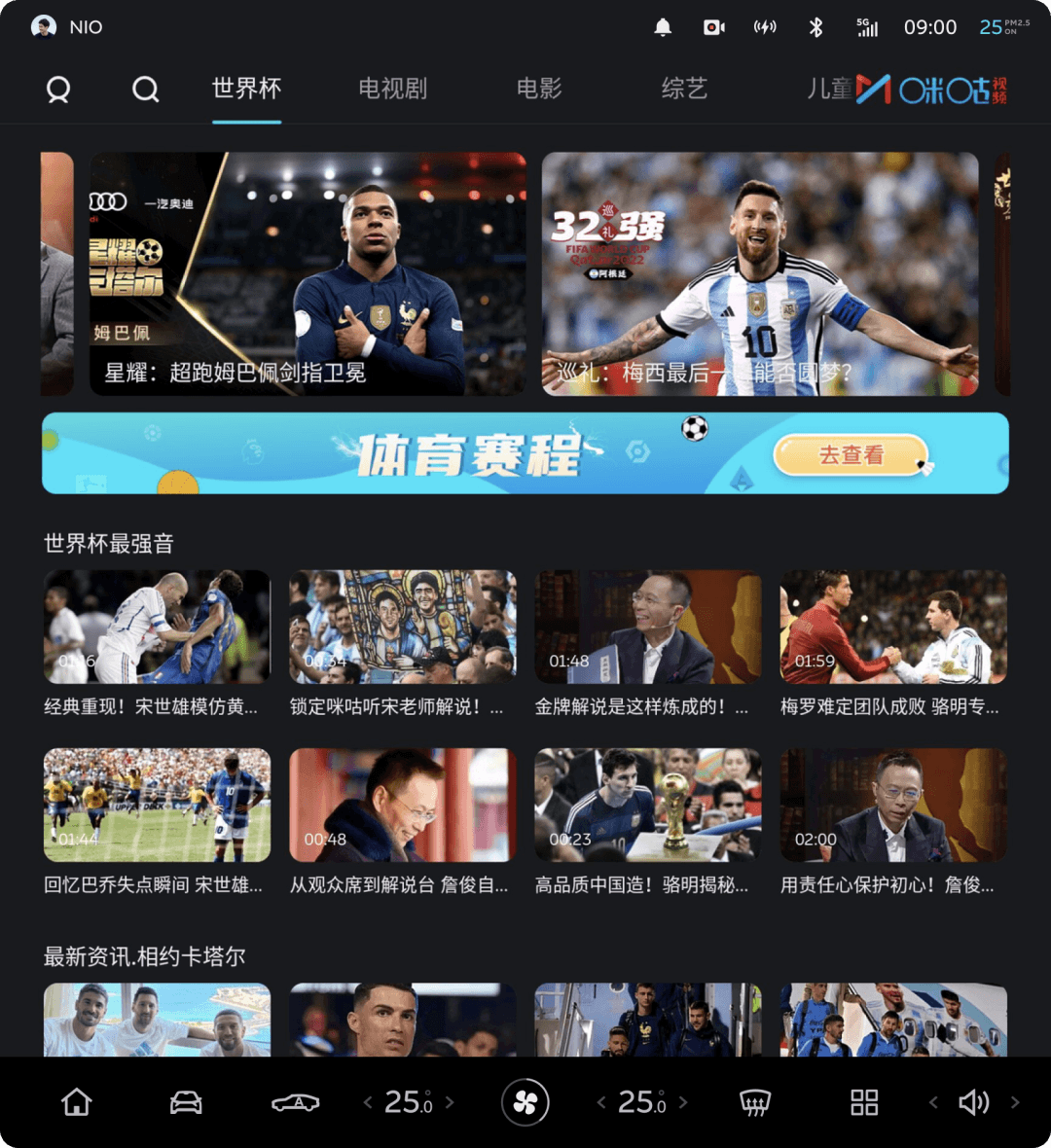This screenshot has height=1148, width=1051.
Task: Open the apps grid in the dock
Action: pyautogui.click(x=864, y=1102)
